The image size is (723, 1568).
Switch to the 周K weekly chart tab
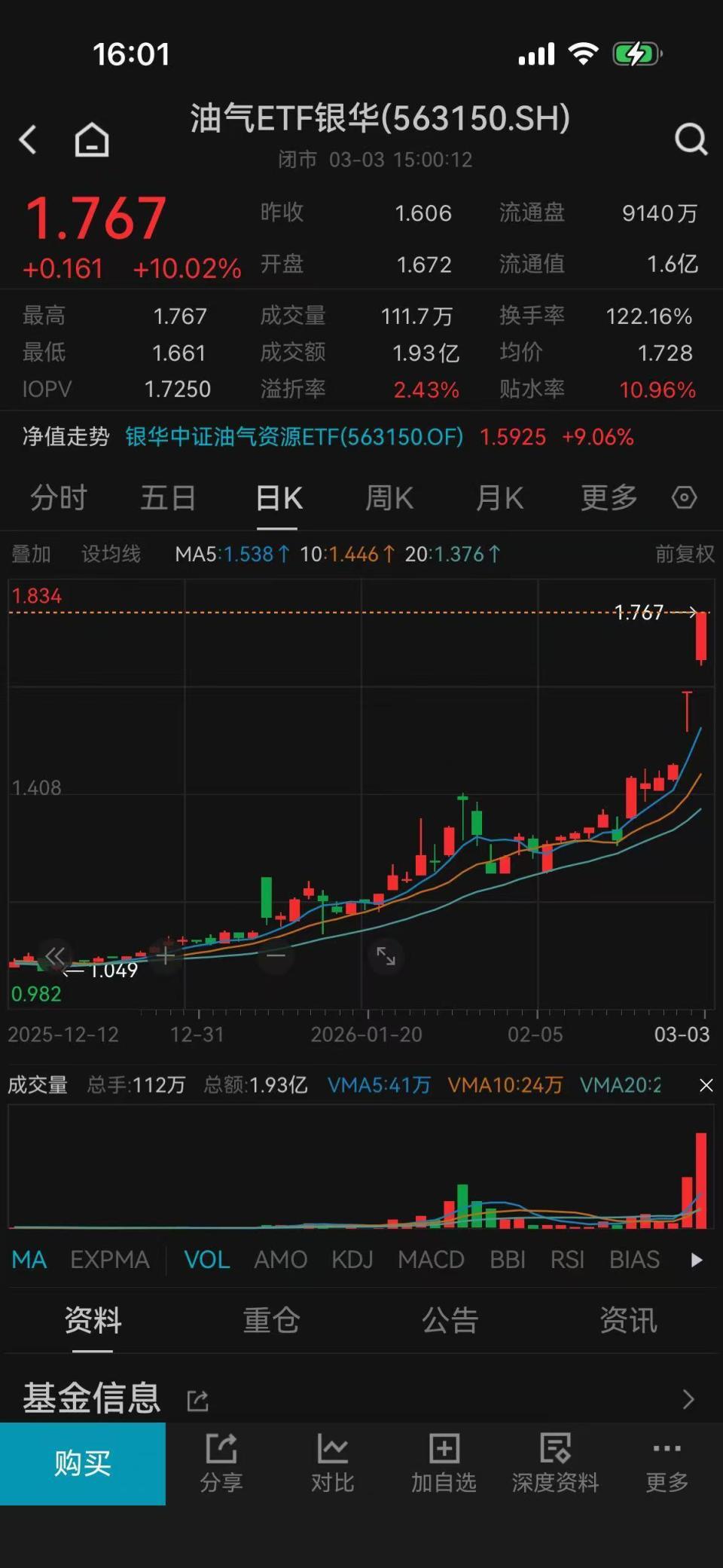click(x=389, y=497)
